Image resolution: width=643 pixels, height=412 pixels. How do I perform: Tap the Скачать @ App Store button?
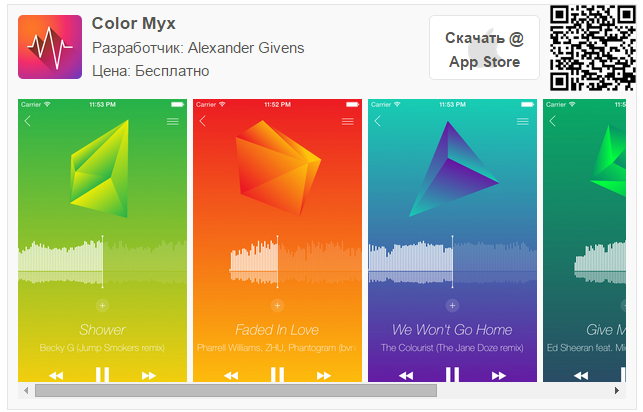(x=484, y=49)
